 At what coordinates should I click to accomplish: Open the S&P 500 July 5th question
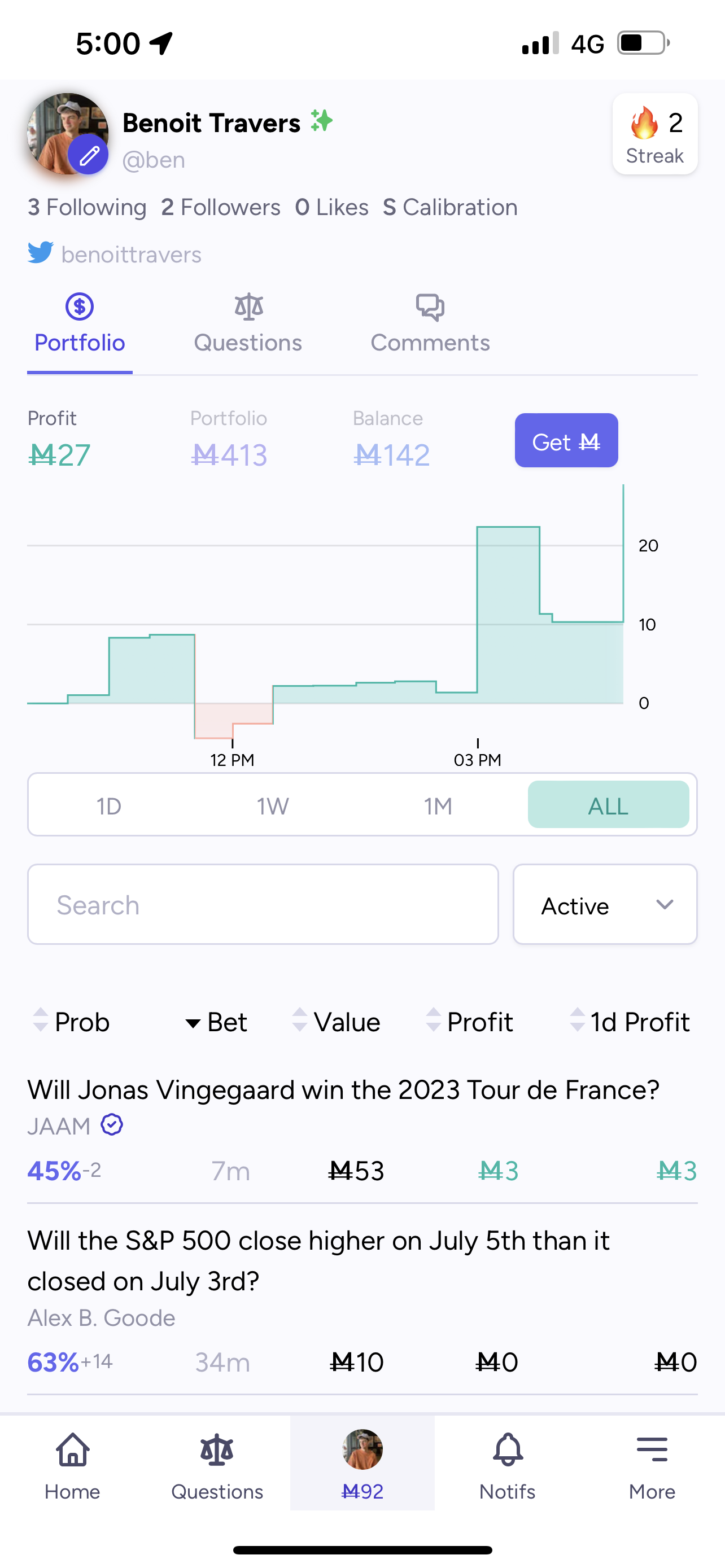click(x=318, y=1260)
